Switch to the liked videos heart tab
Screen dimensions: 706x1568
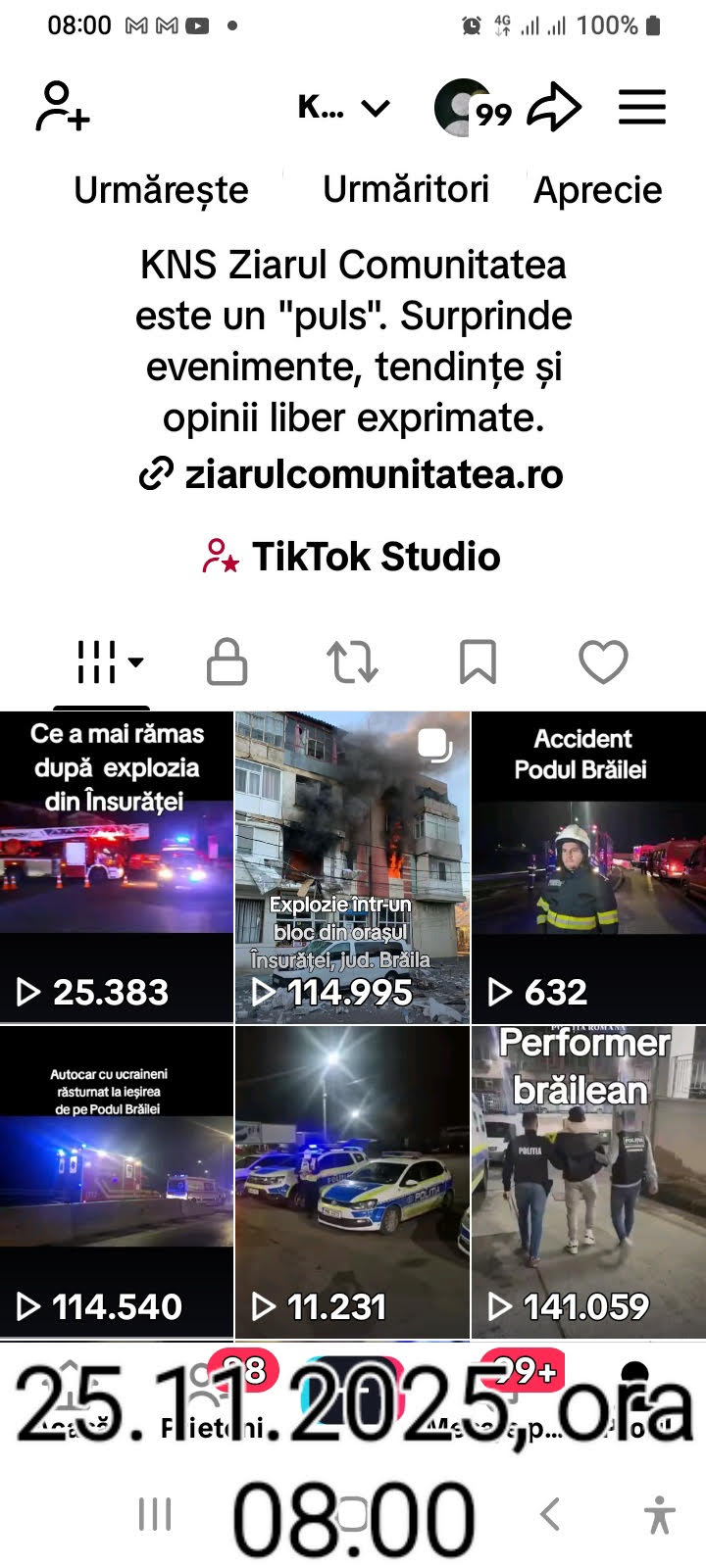tap(603, 662)
